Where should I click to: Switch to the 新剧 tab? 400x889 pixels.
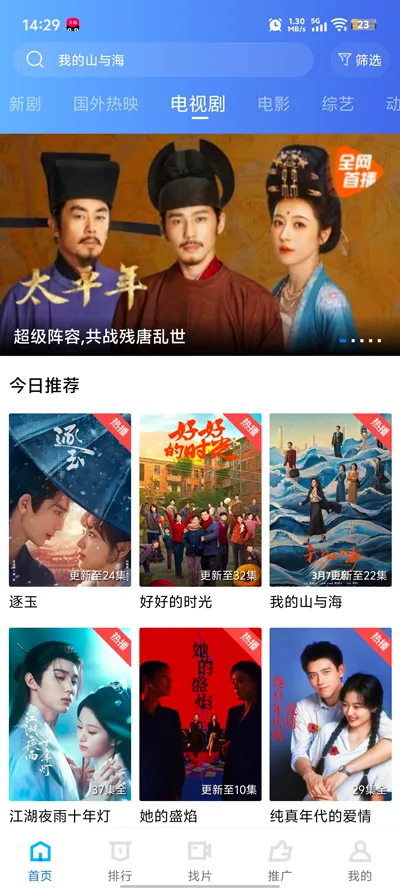point(25,104)
